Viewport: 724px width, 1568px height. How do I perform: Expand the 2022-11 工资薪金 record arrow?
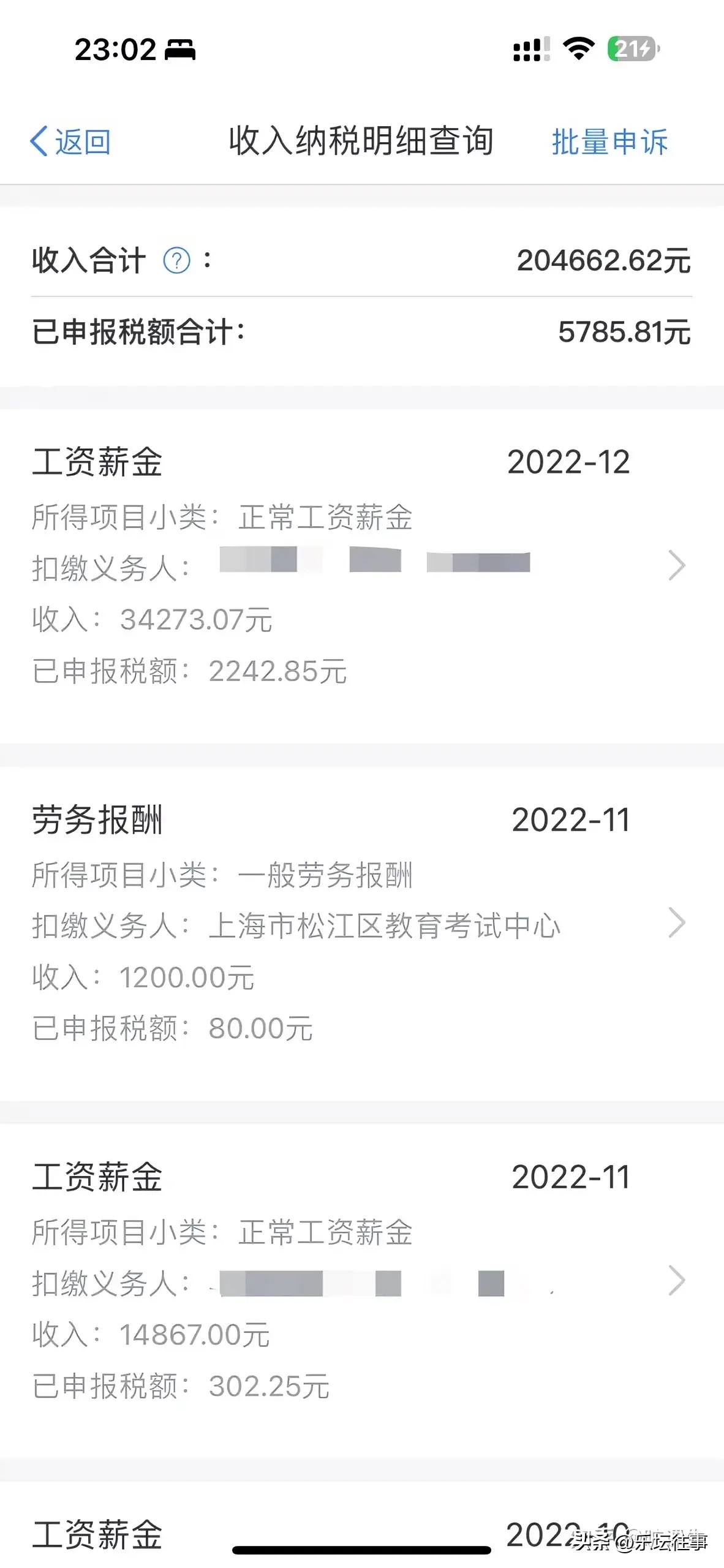(678, 1279)
